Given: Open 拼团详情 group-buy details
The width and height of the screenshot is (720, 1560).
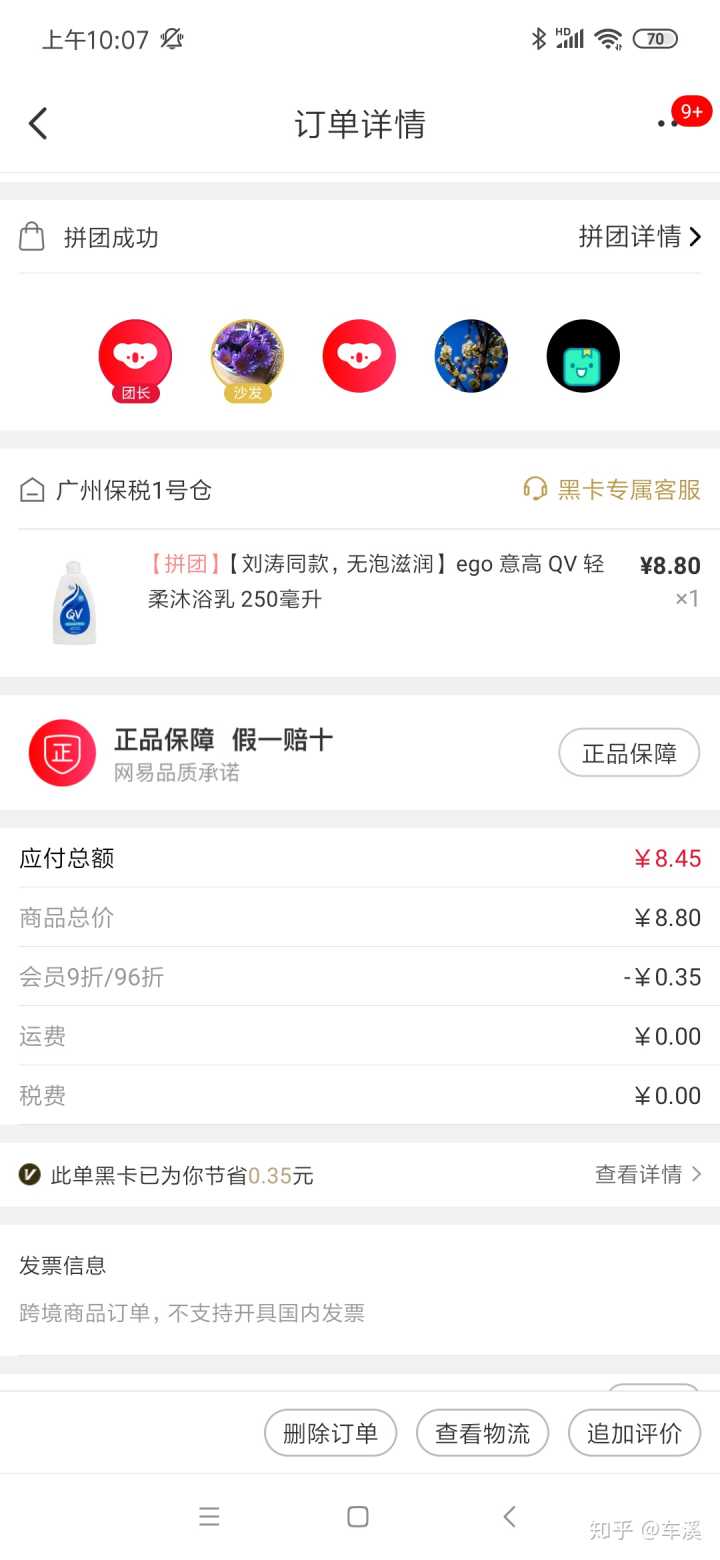Looking at the screenshot, I should click(639, 237).
